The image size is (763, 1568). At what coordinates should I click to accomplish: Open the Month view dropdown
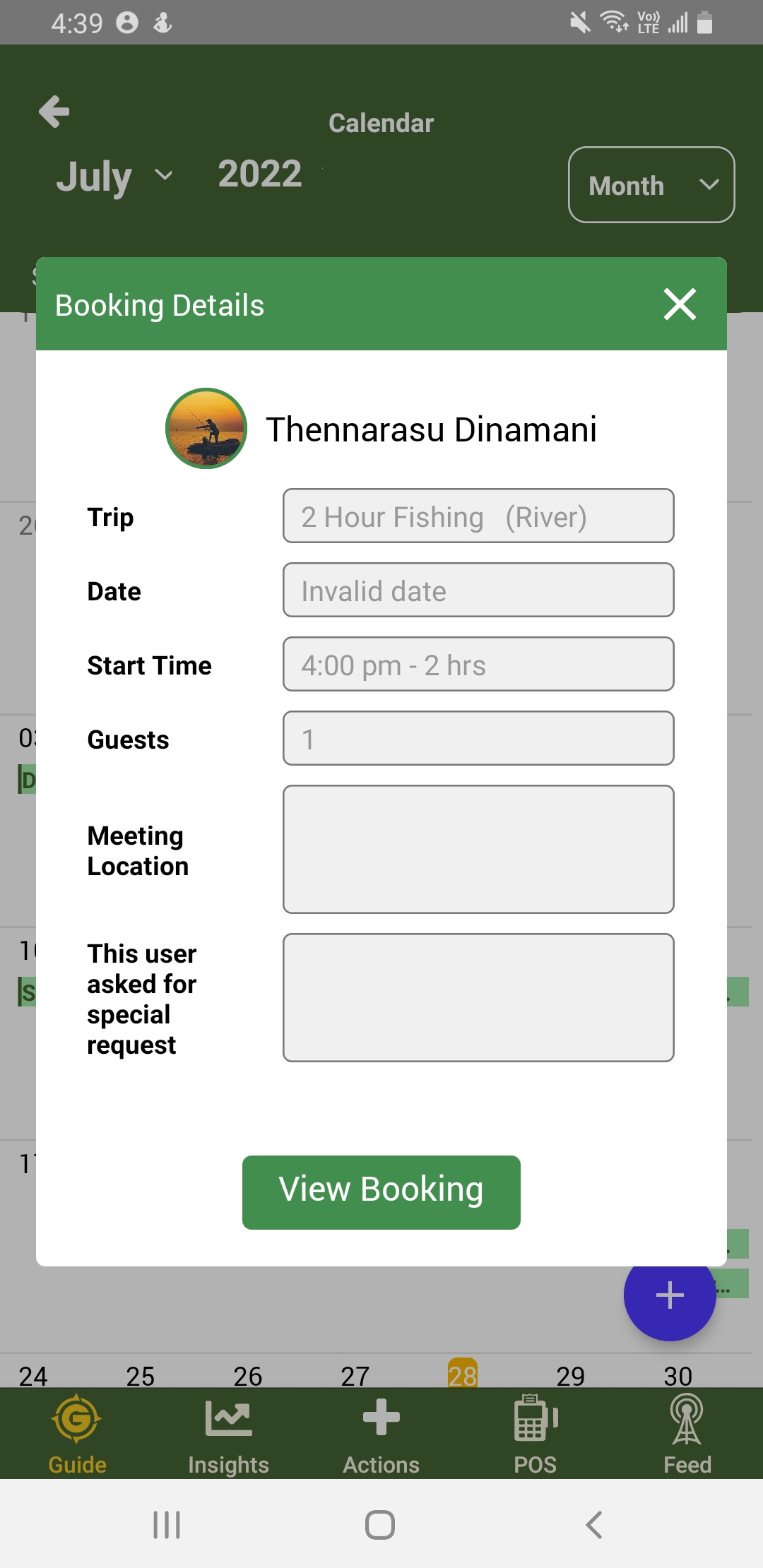tap(651, 185)
